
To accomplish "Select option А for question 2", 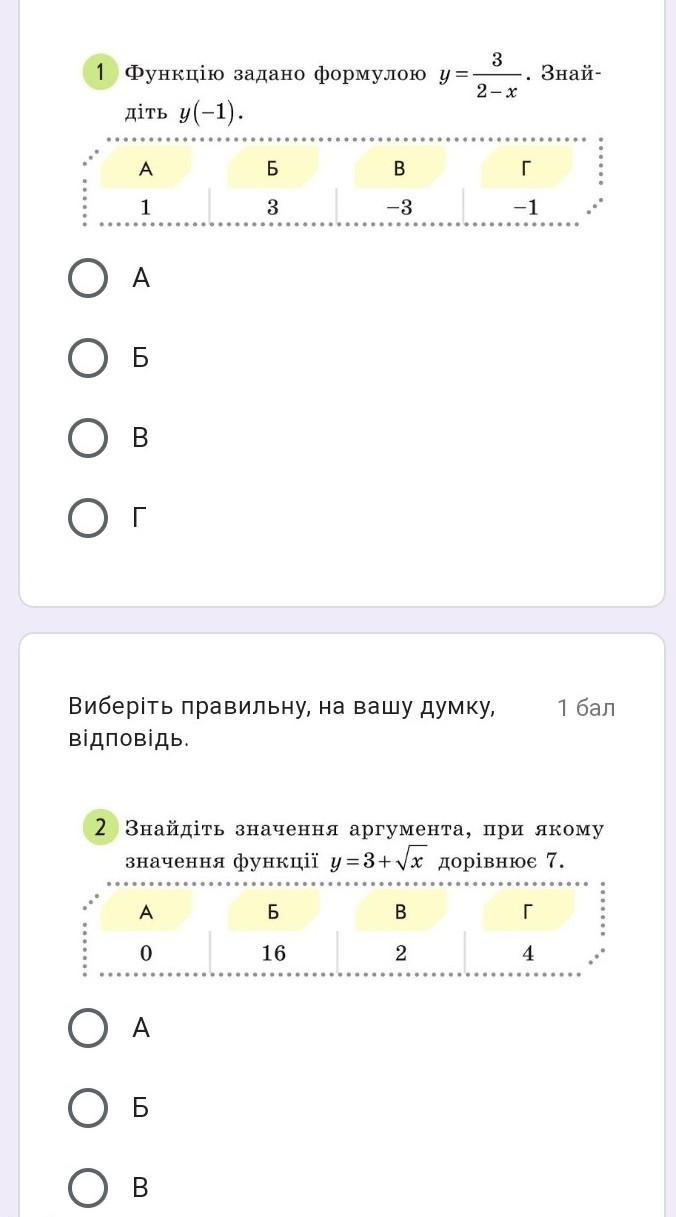I will pyautogui.click(x=88, y=1028).
